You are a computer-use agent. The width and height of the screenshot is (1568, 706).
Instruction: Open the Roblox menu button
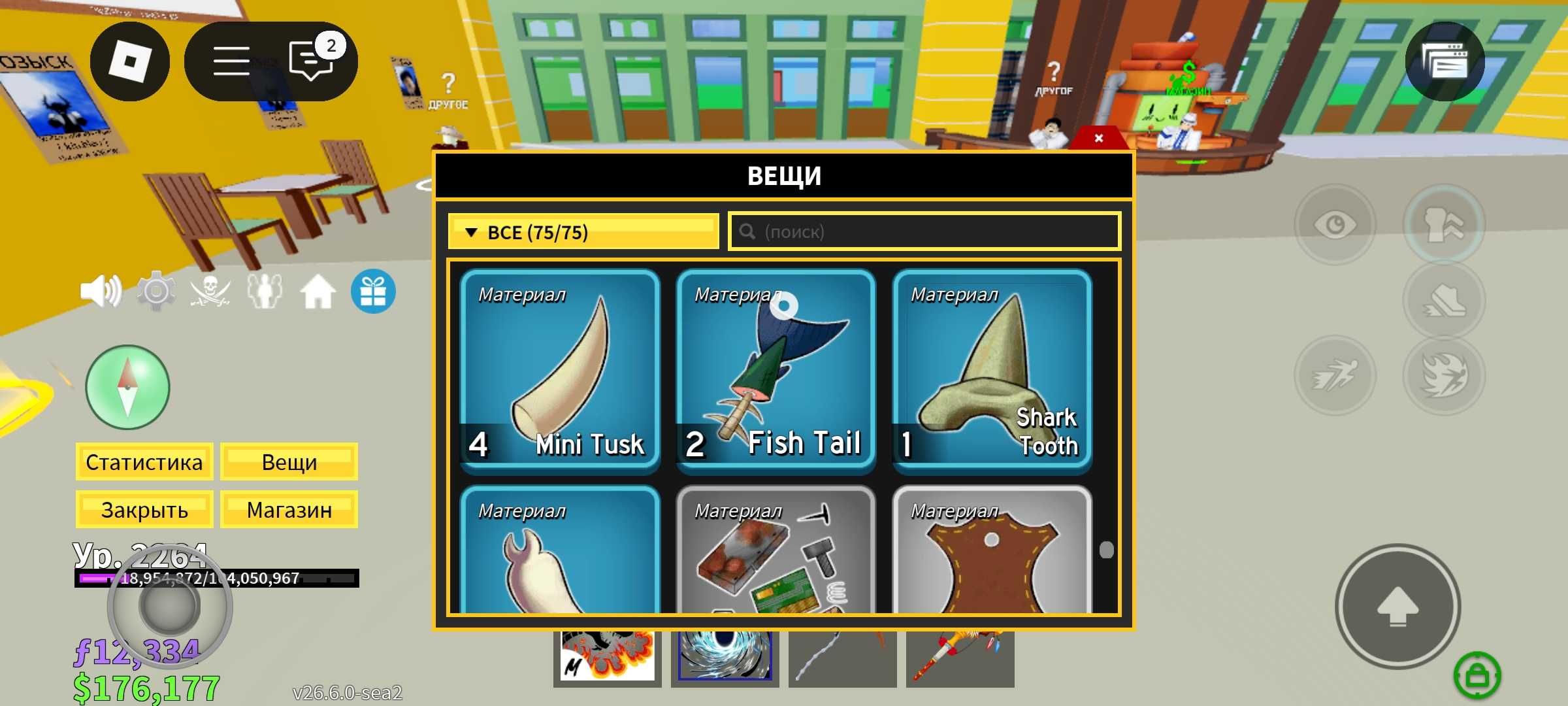[130, 61]
